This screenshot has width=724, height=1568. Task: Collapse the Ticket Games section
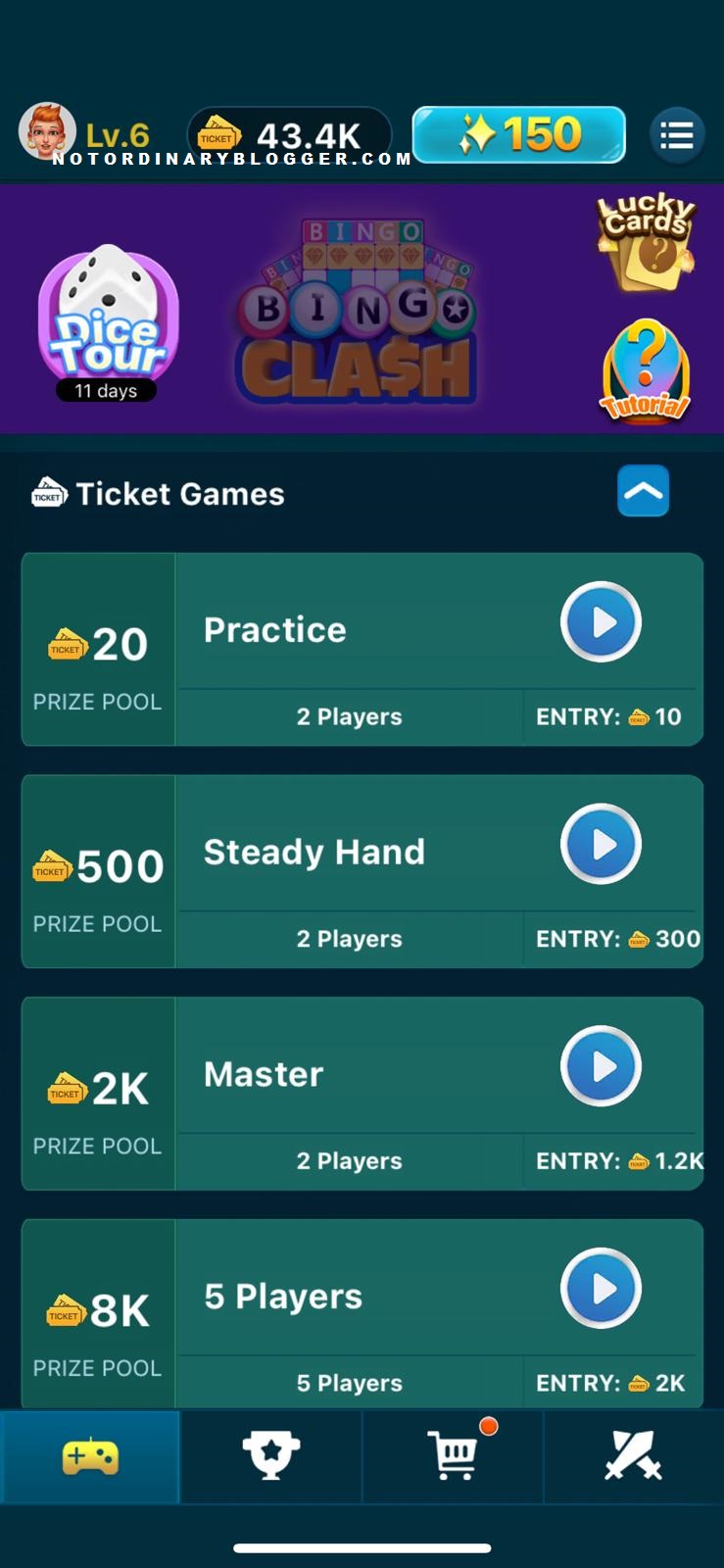tap(643, 491)
